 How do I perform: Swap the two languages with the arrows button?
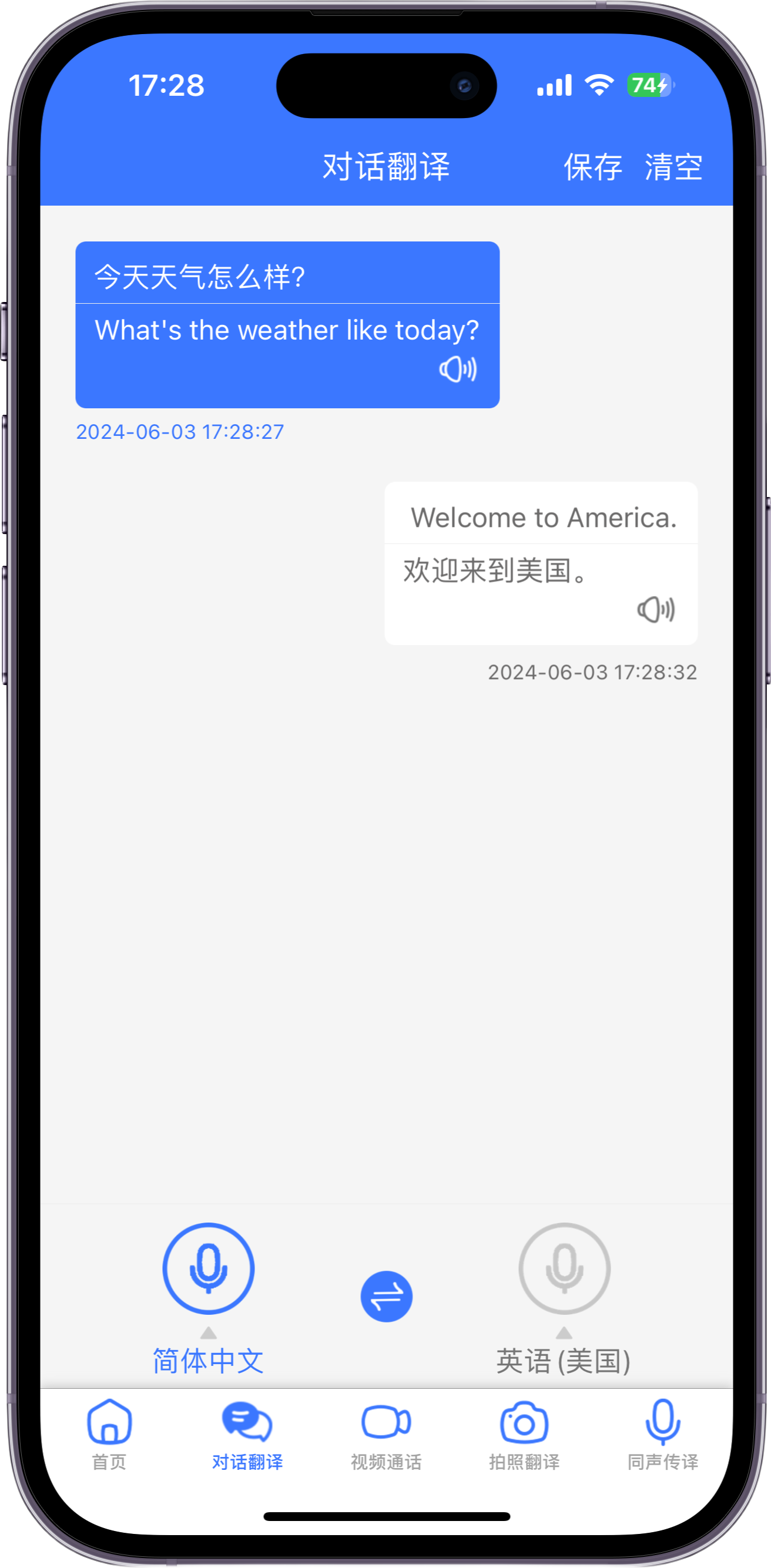point(387,1297)
